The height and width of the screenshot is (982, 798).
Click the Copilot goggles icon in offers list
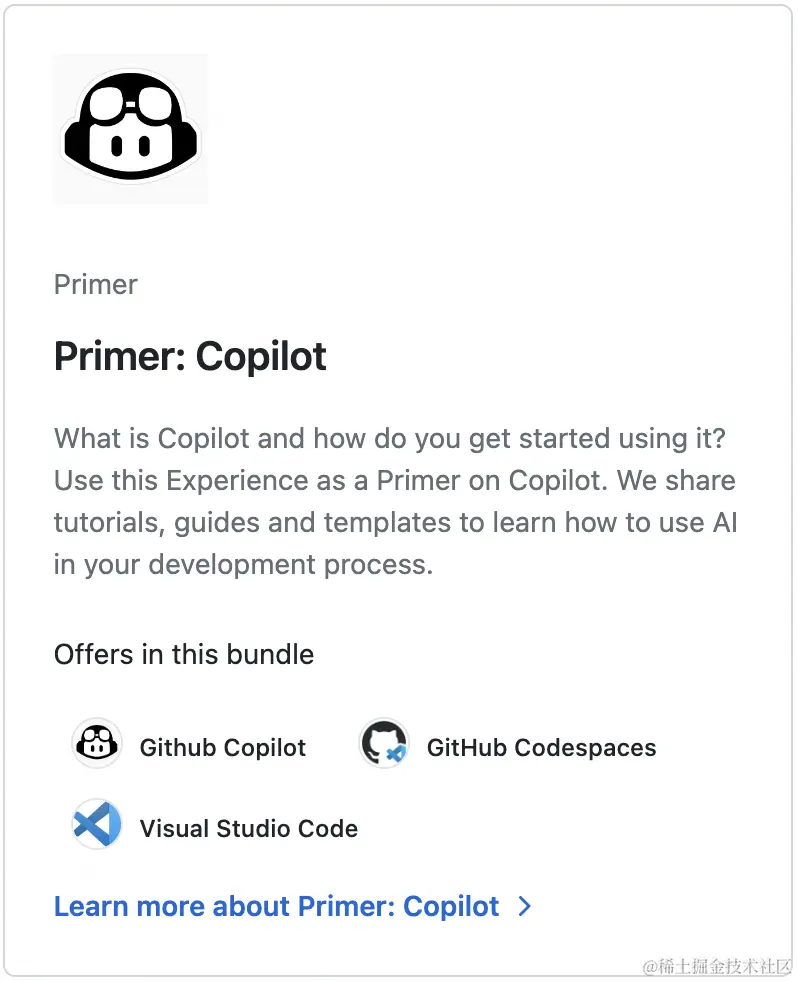point(96,743)
